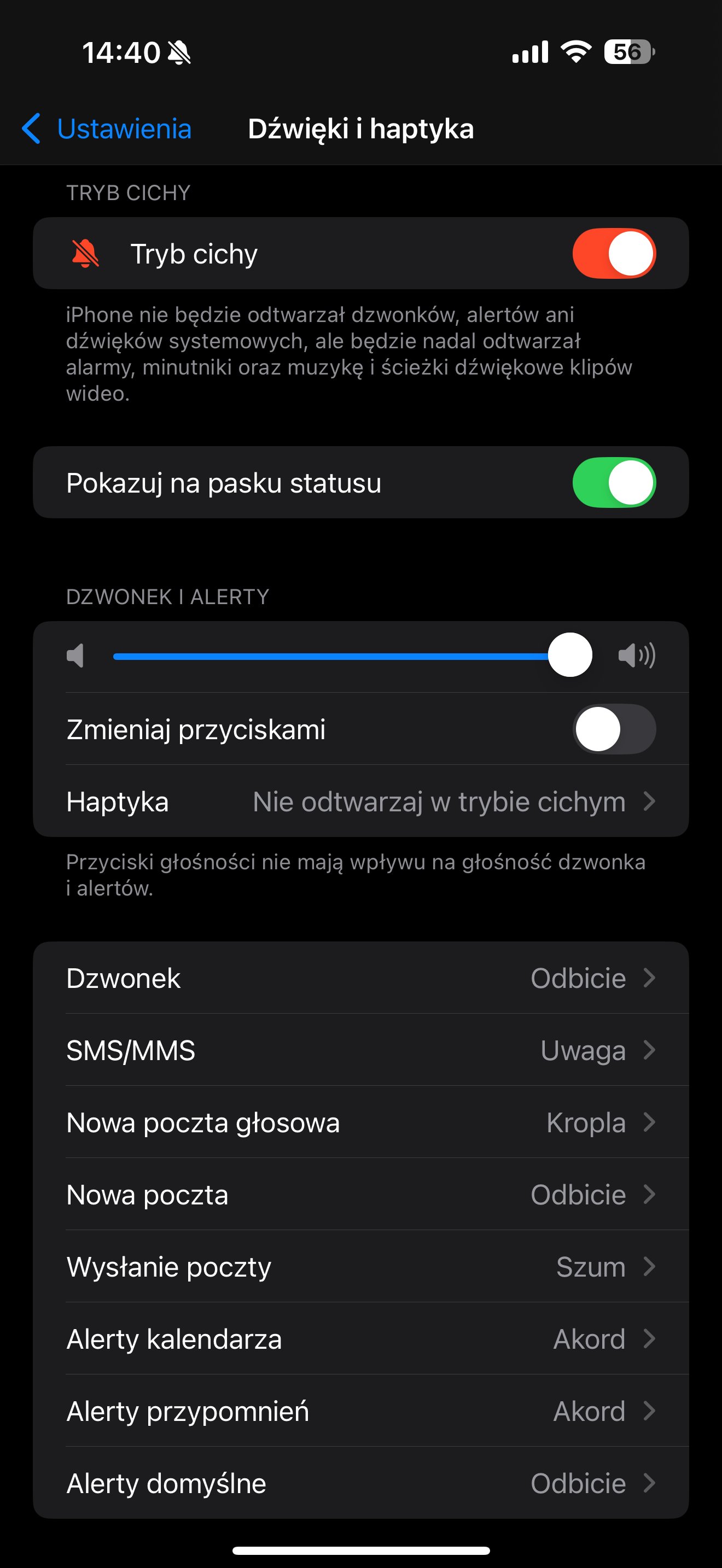Open Wysłanie poczty sound settings
Screen dimensions: 722x1568
click(x=360, y=1266)
